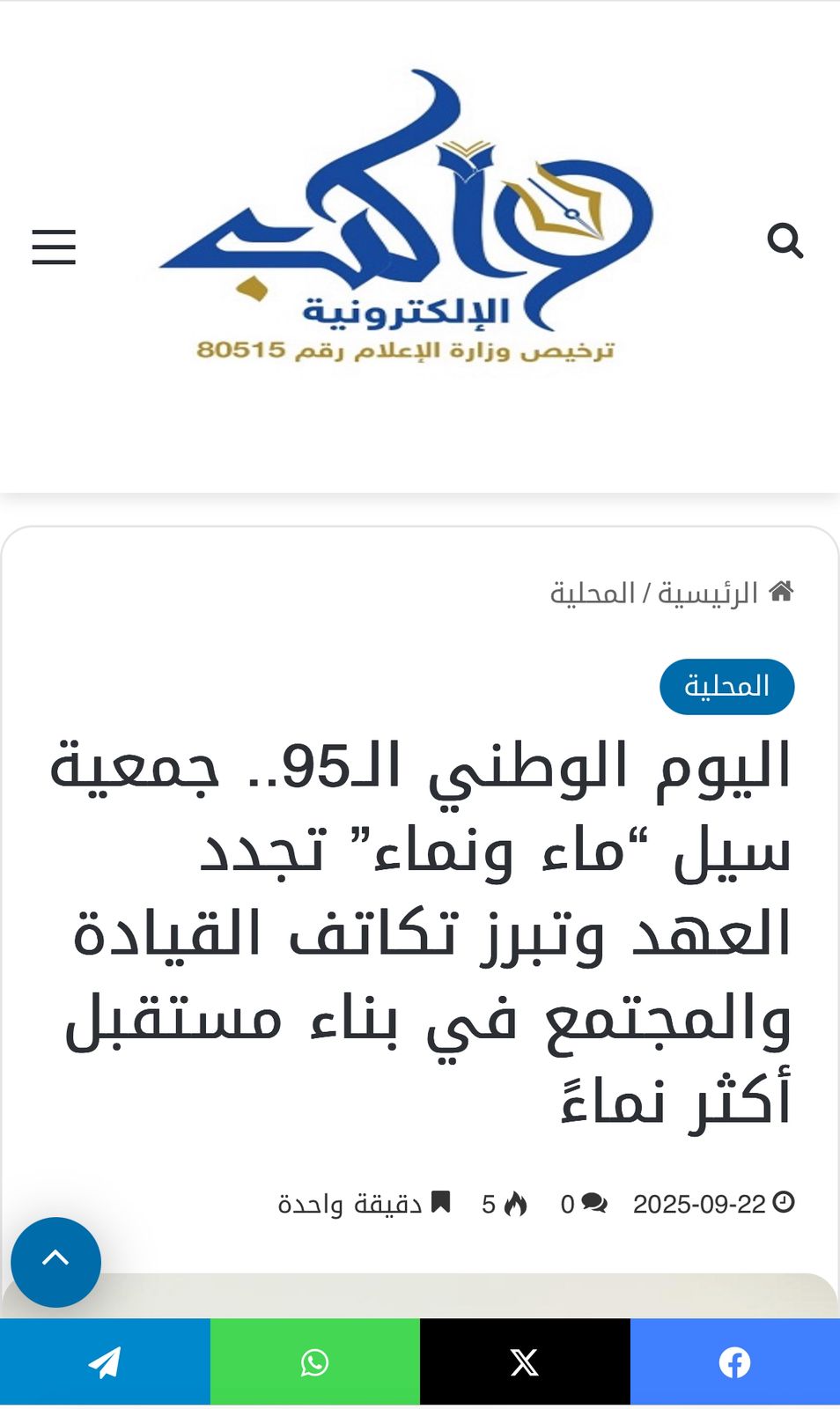This screenshot has width=840, height=1409.
Task: Share article on Telegram
Action: tap(105, 1362)
